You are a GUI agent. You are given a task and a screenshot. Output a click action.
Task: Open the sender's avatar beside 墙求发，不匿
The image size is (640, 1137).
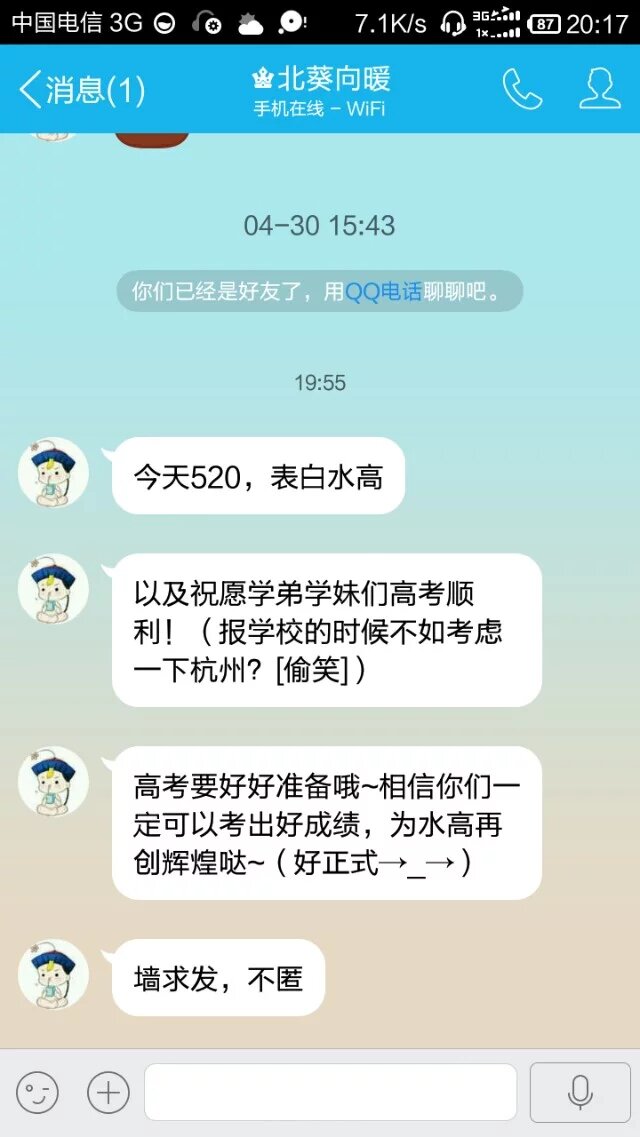54,974
